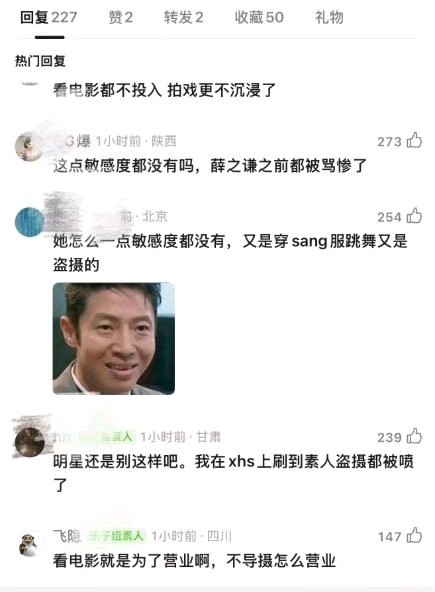Open the avatar of the Shaanxi commenter
The height and width of the screenshot is (592, 435).
pyautogui.click(x=28, y=147)
